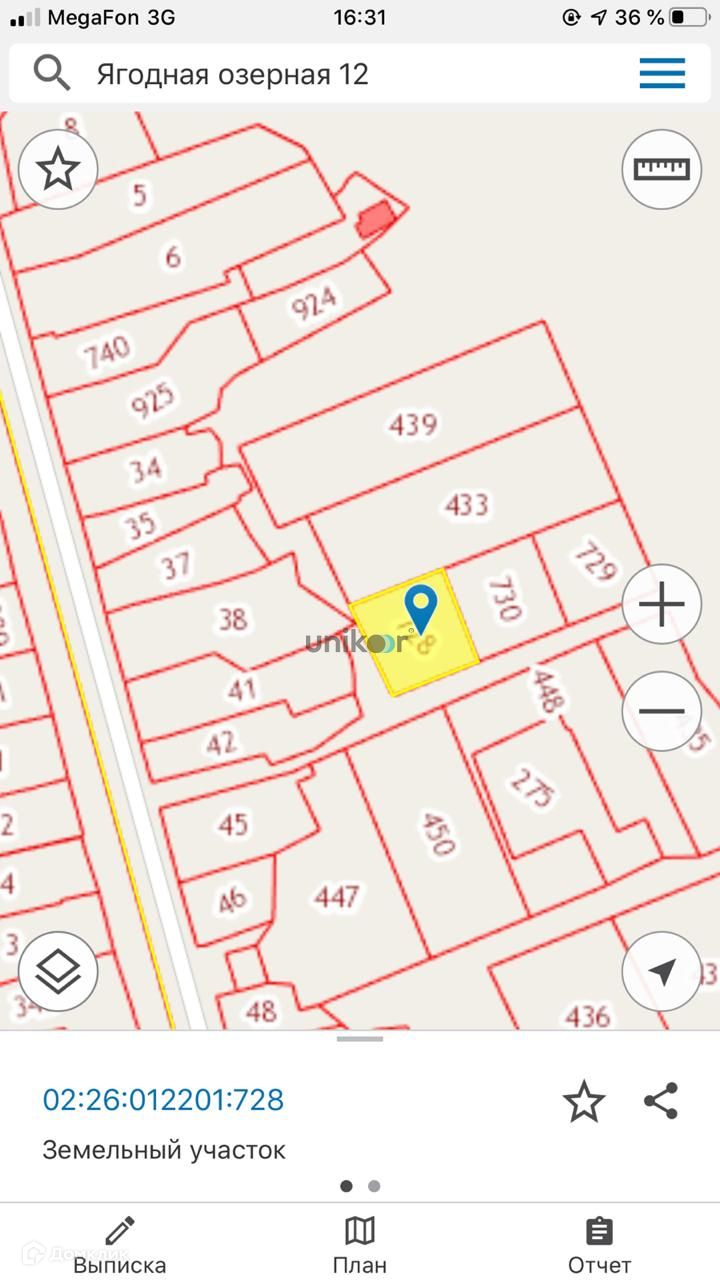The image size is (720, 1280).
Task: Switch to the План tab
Action: pyautogui.click(x=359, y=1245)
